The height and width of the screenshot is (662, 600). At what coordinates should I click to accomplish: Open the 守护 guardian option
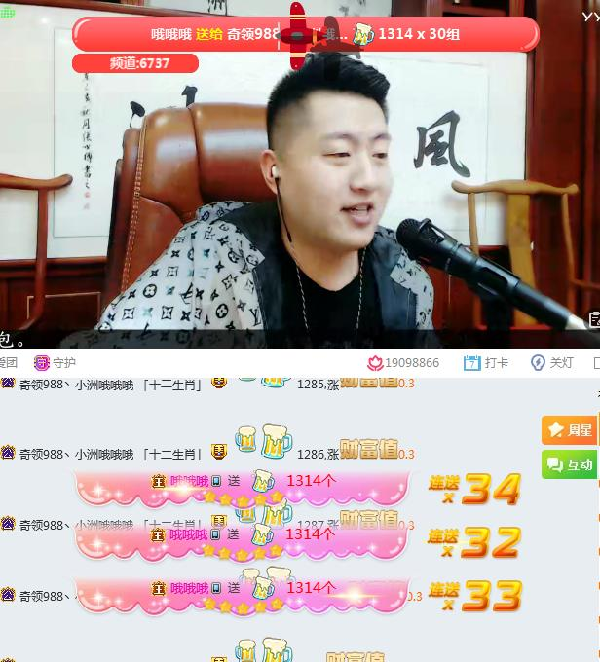(55, 362)
